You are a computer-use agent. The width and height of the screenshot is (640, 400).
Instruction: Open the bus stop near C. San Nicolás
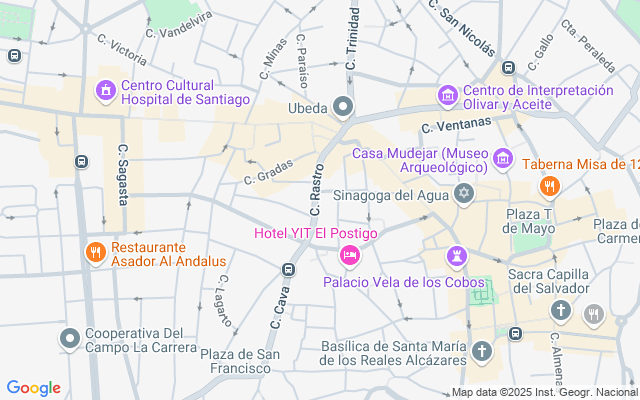click(509, 67)
